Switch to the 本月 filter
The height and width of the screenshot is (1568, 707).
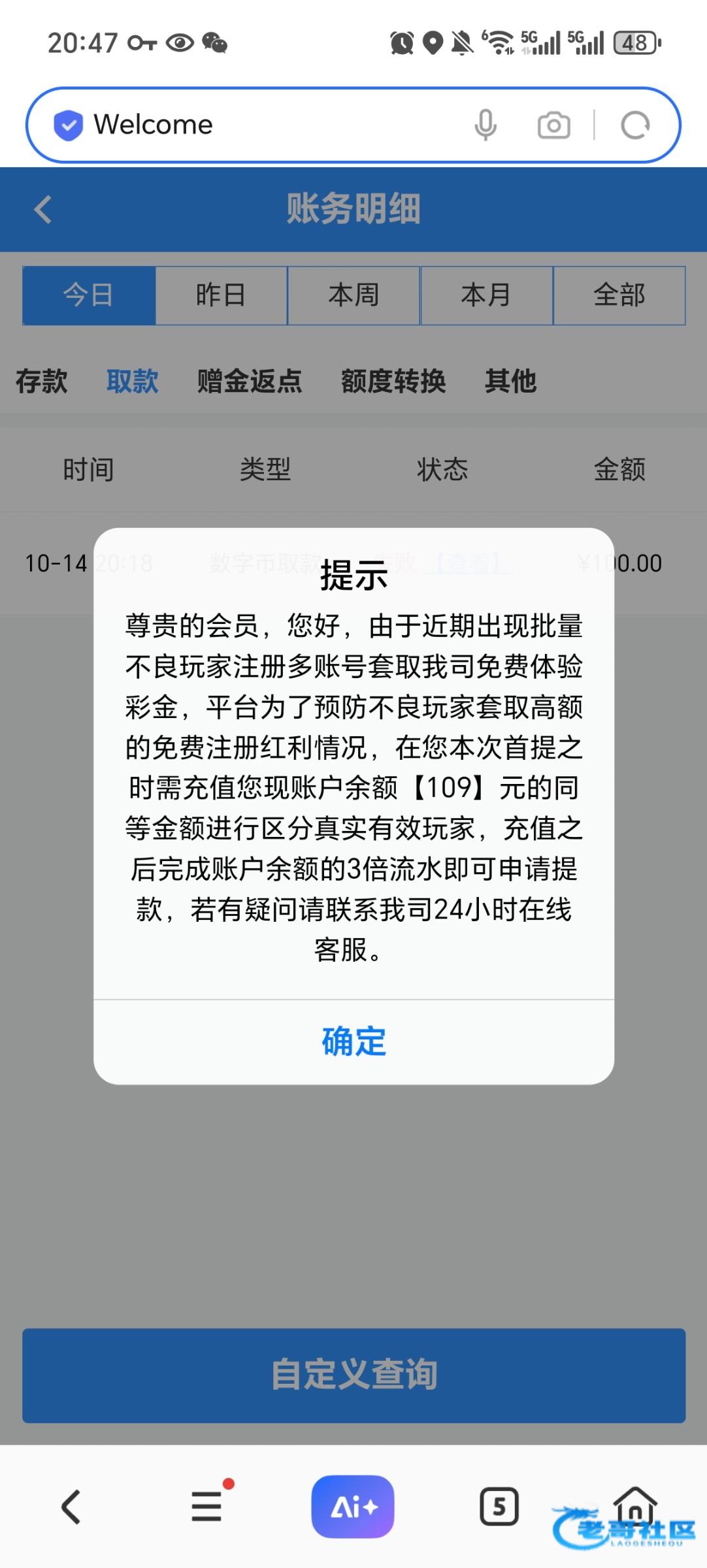pos(486,295)
